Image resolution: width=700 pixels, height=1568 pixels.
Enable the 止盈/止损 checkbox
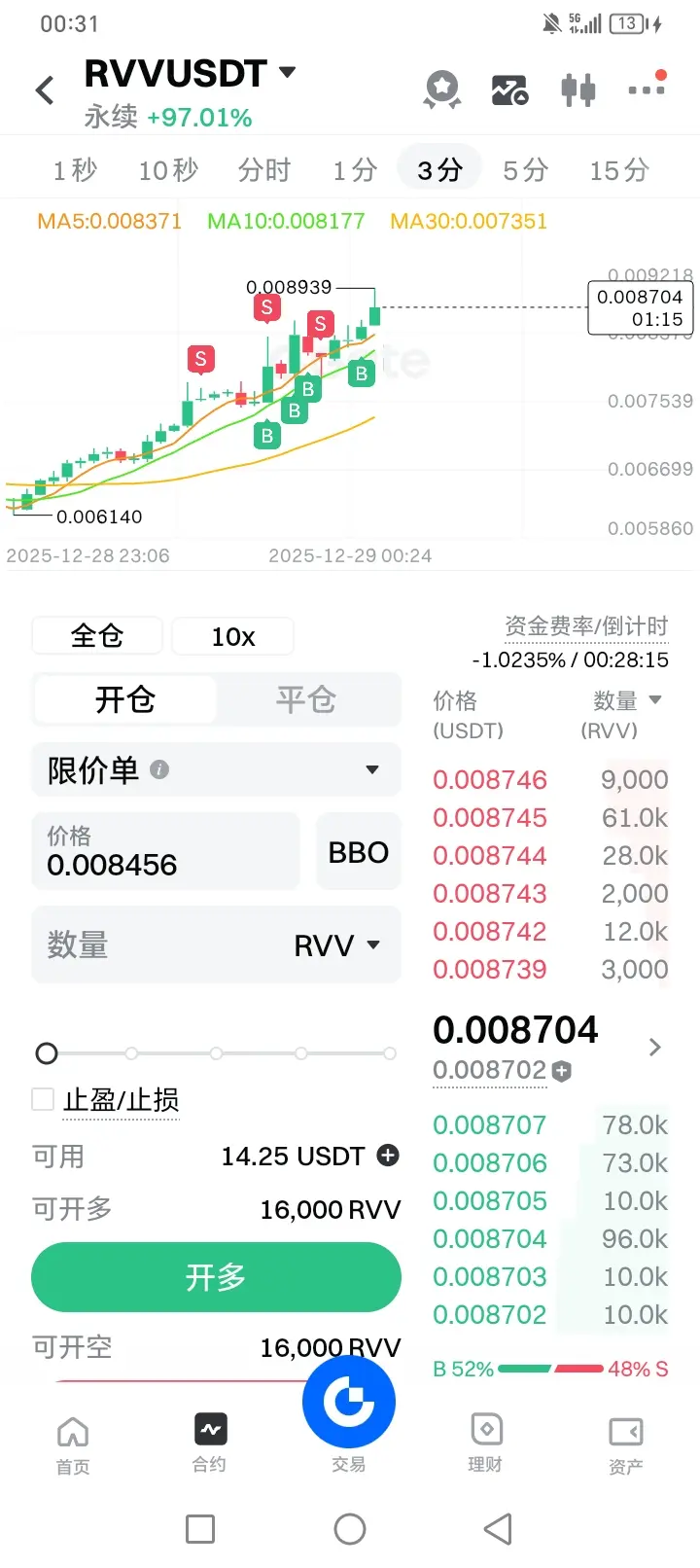[x=43, y=1099]
